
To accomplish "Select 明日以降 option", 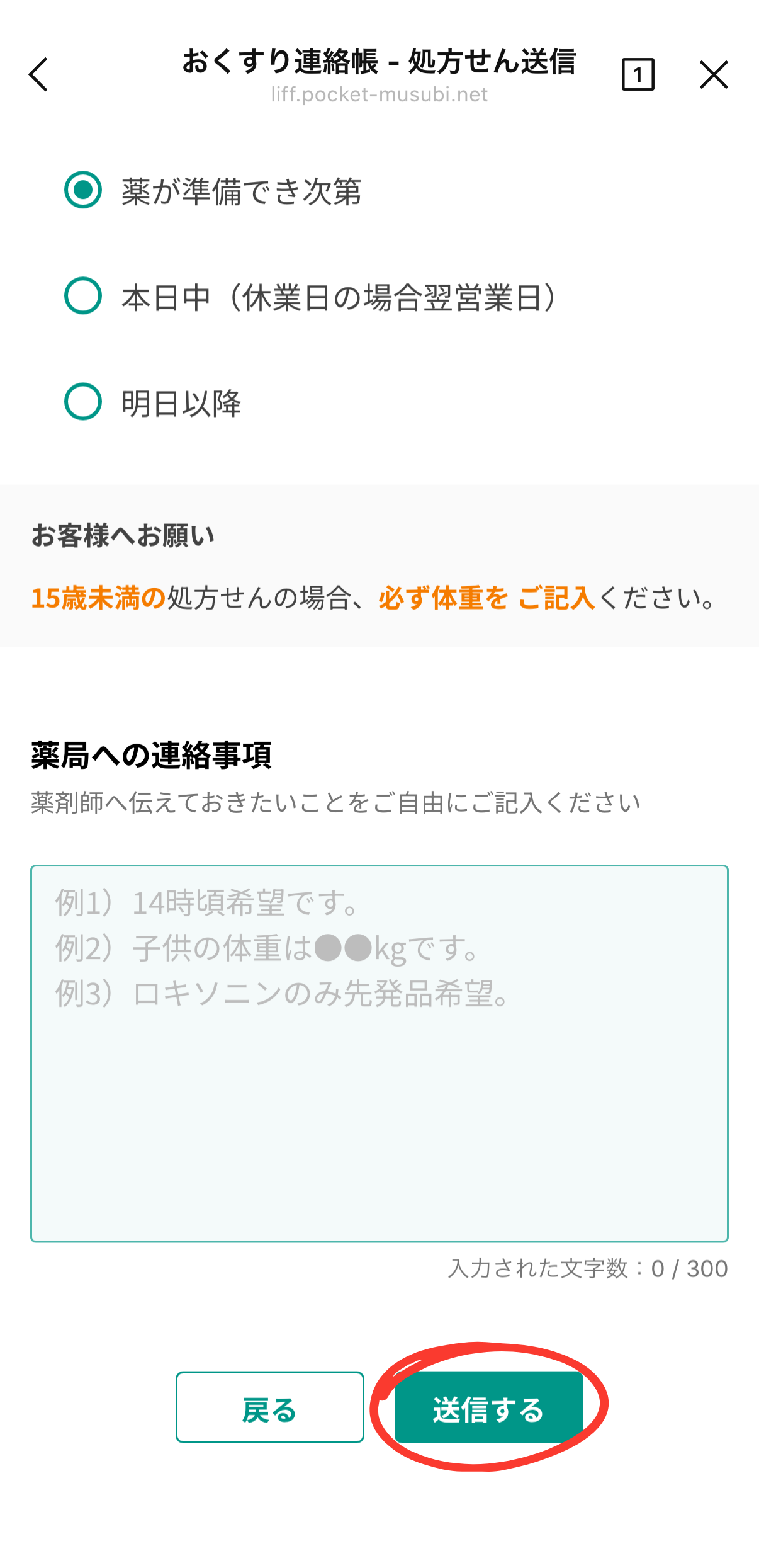I will (x=83, y=401).
